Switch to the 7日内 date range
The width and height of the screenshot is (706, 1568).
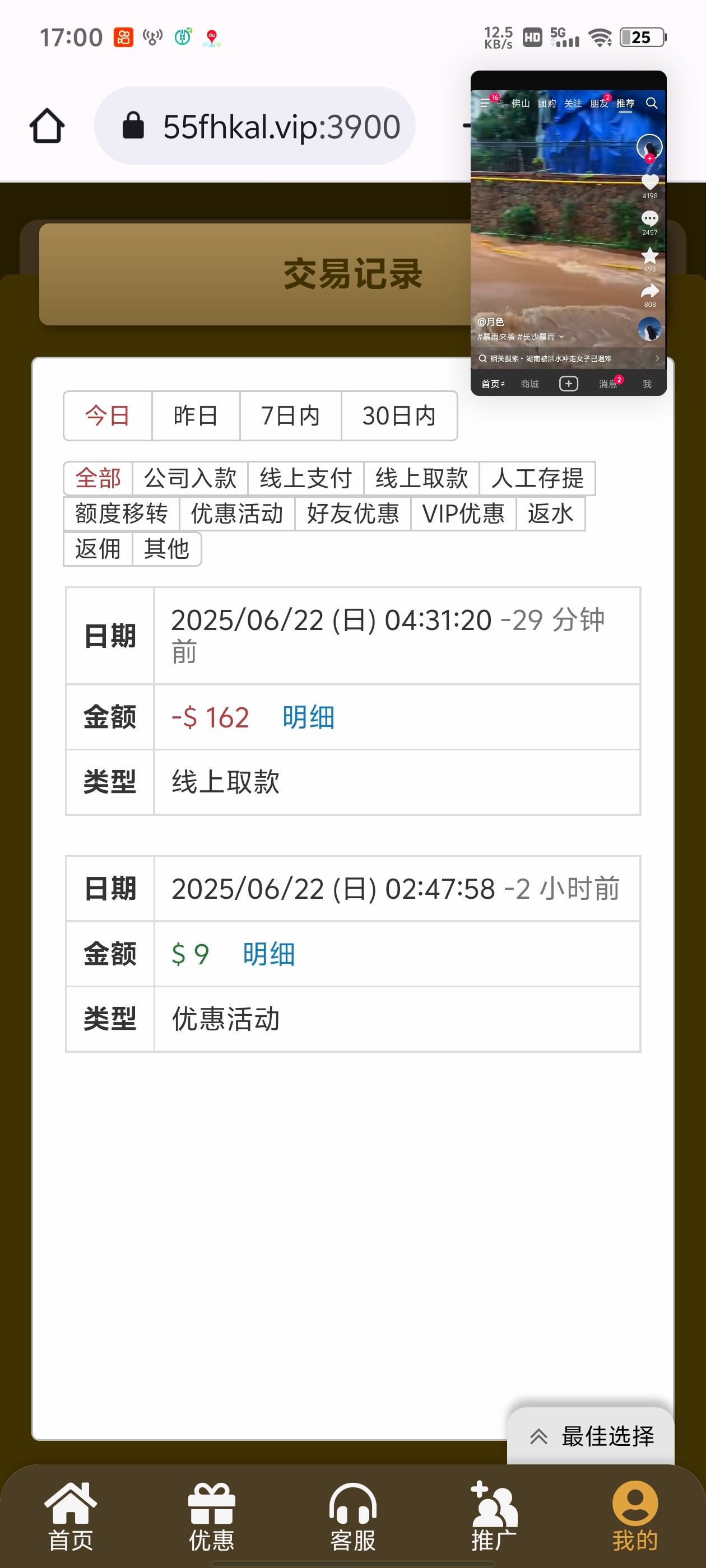tap(290, 416)
